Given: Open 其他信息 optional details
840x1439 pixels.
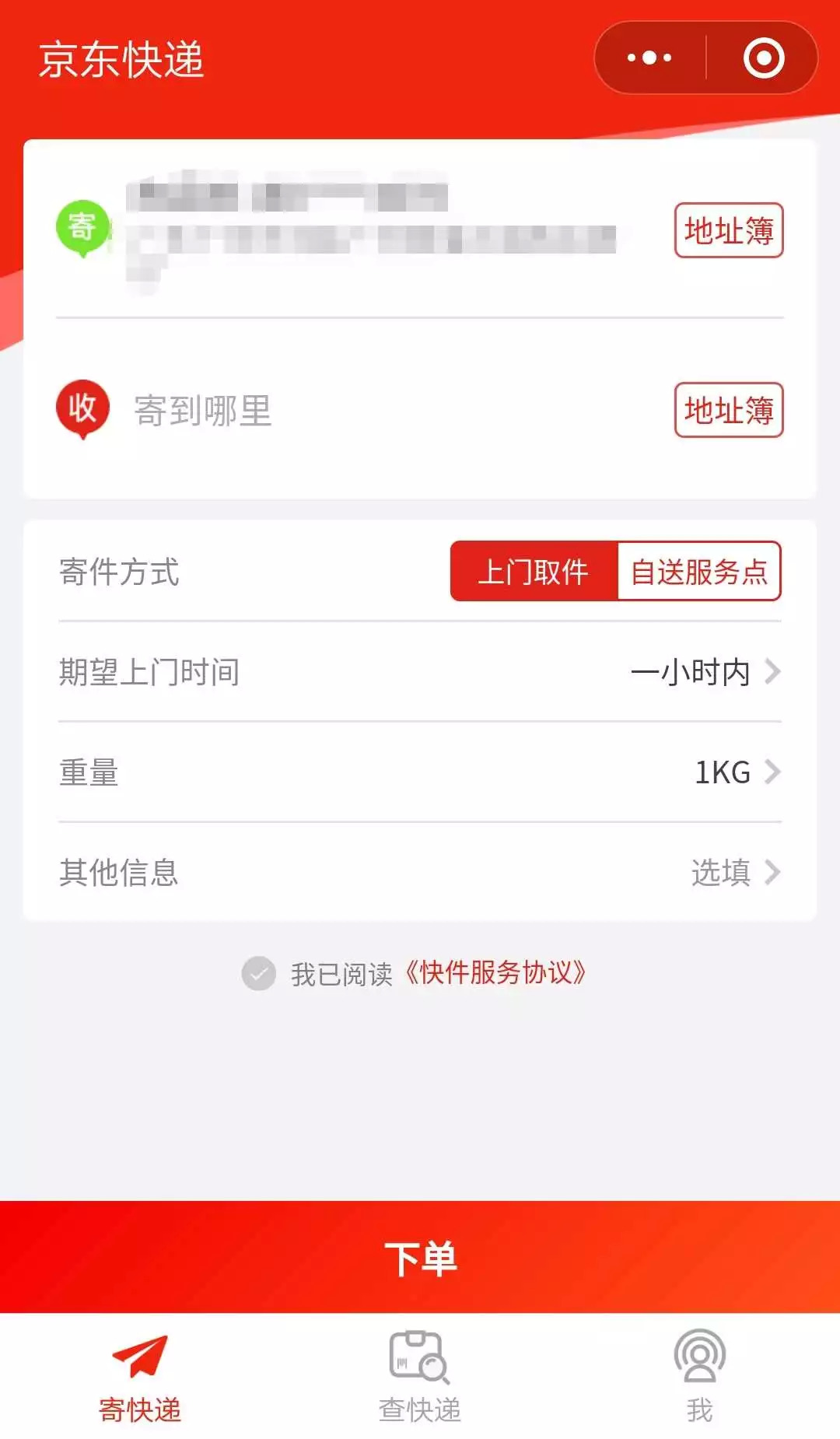Looking at the screenshot, I should pyautogui.click(x=420, y=873).
